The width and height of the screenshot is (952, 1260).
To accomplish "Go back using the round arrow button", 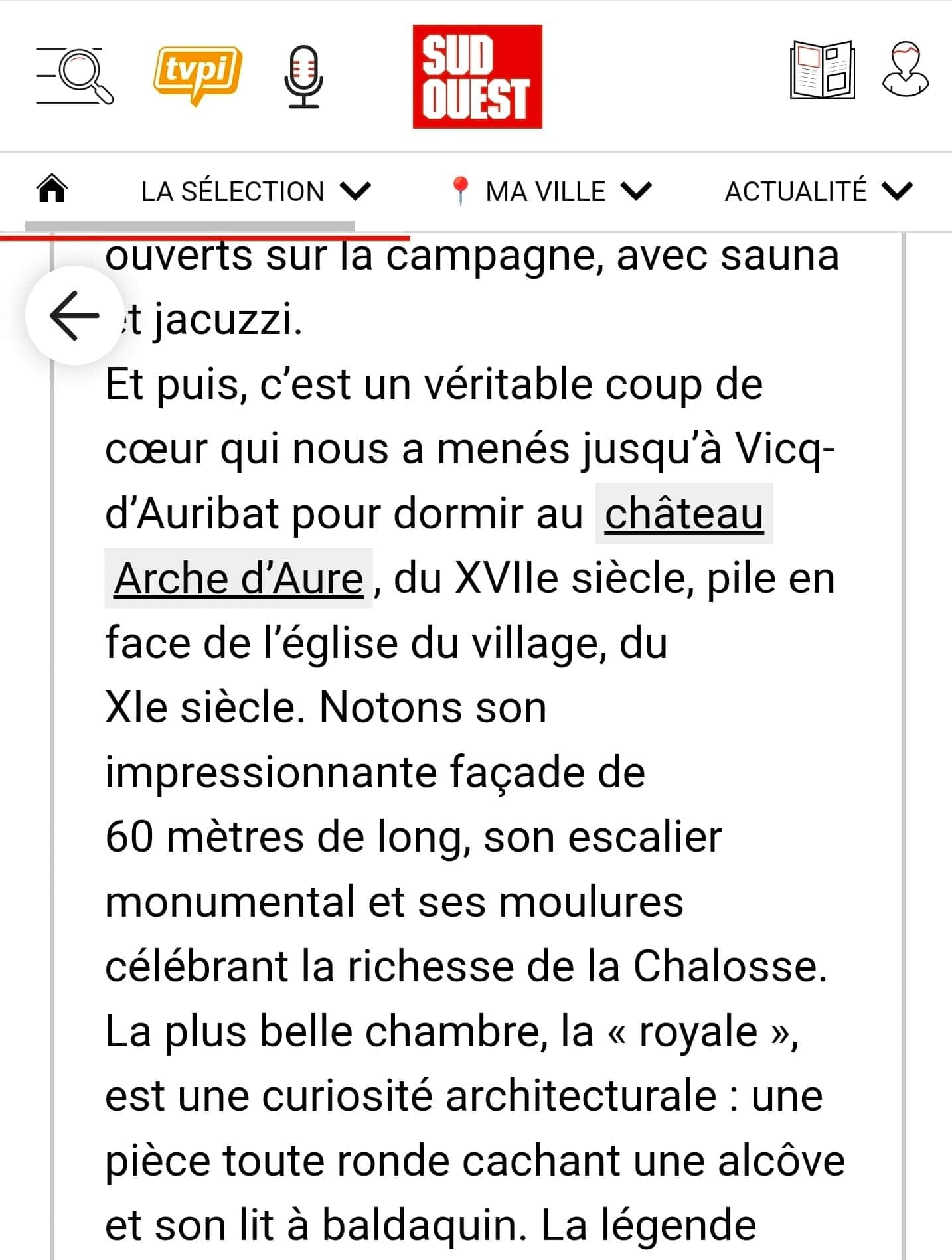I will [x=74, y=315].
